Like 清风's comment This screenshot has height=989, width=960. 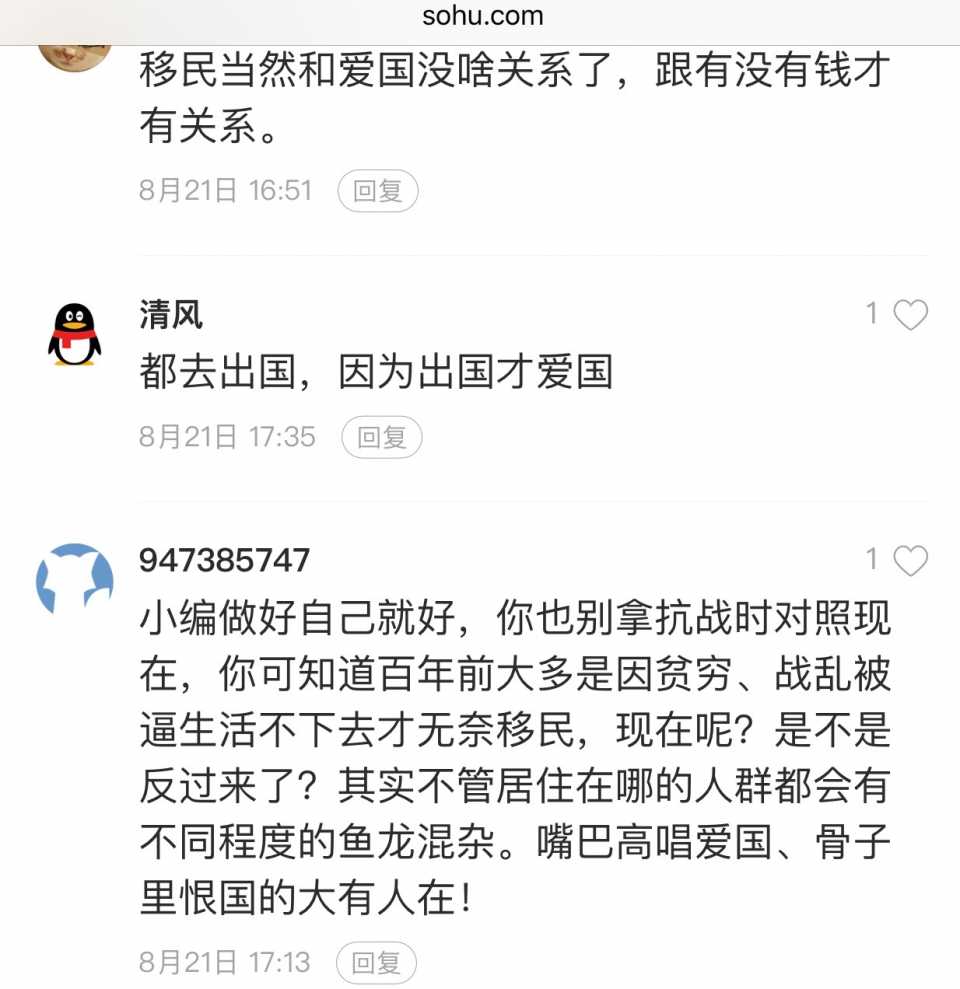909,316
